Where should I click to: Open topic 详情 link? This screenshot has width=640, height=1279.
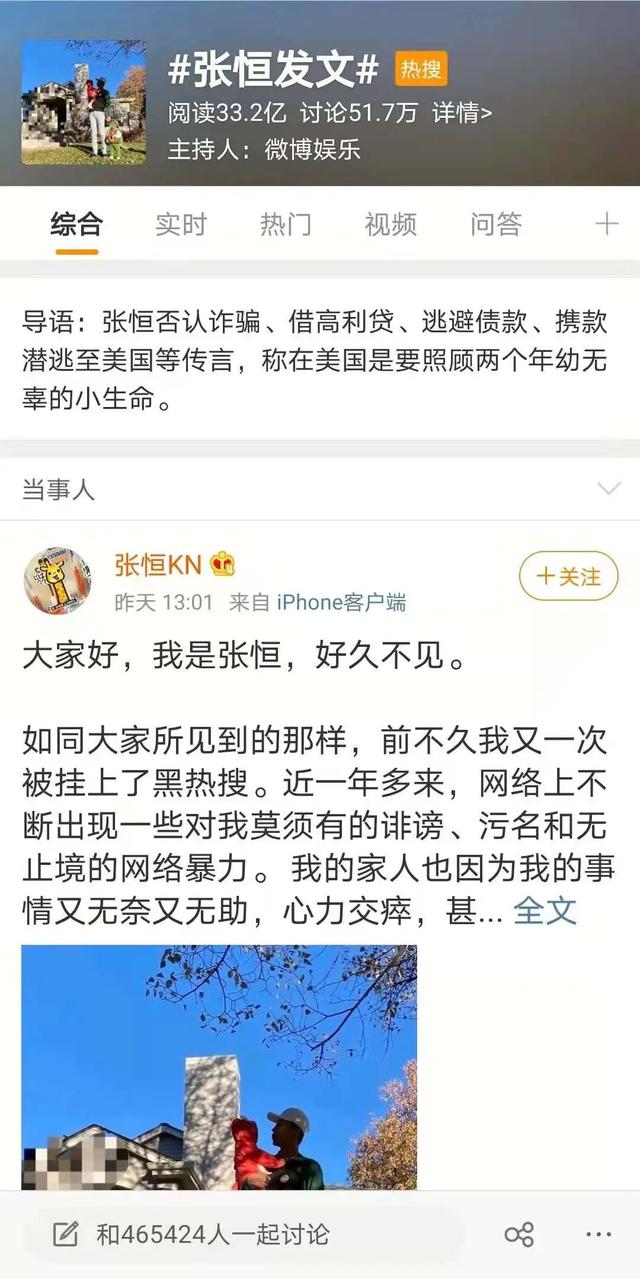[462, 113]
